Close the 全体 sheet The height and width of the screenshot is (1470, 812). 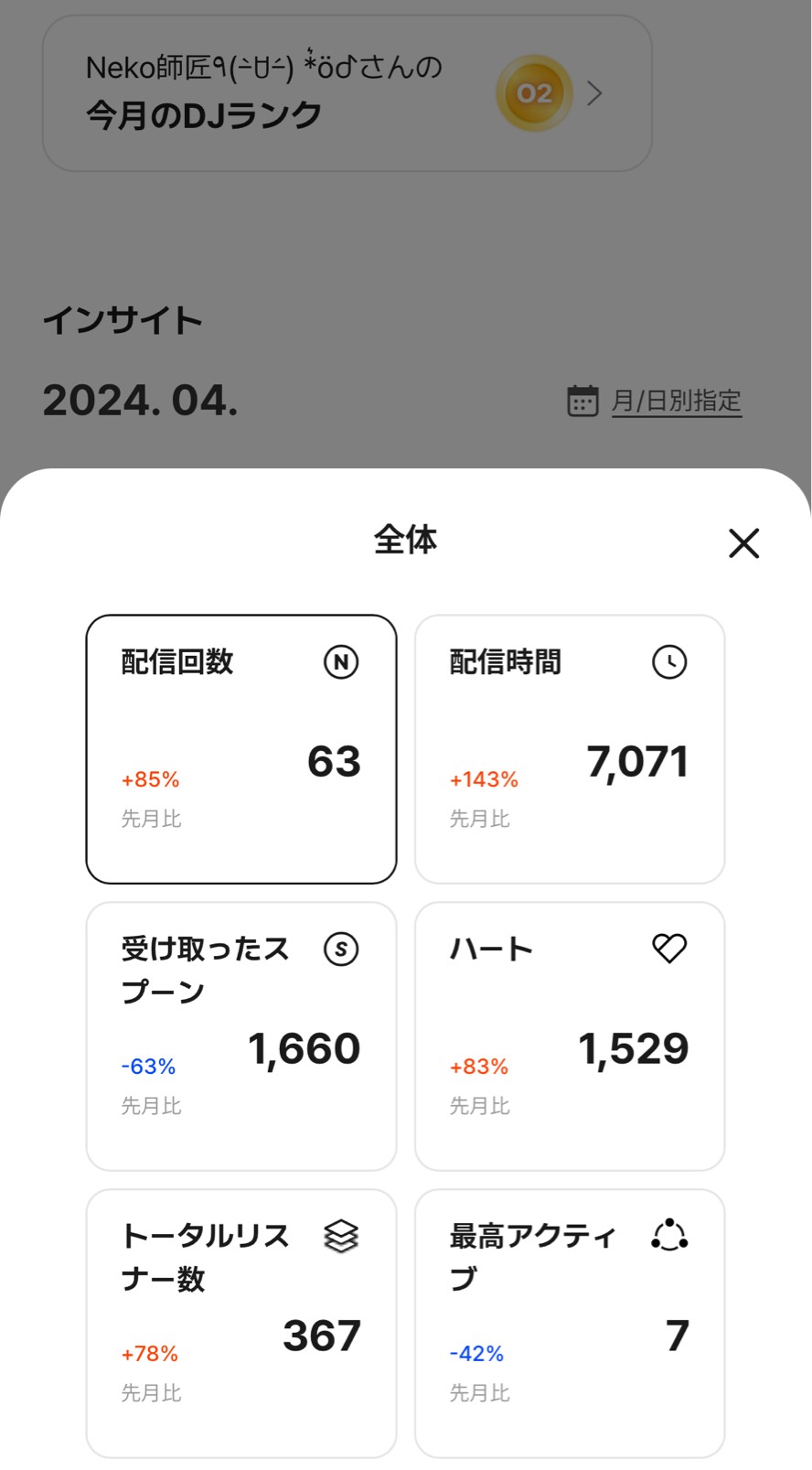[743, 543]
